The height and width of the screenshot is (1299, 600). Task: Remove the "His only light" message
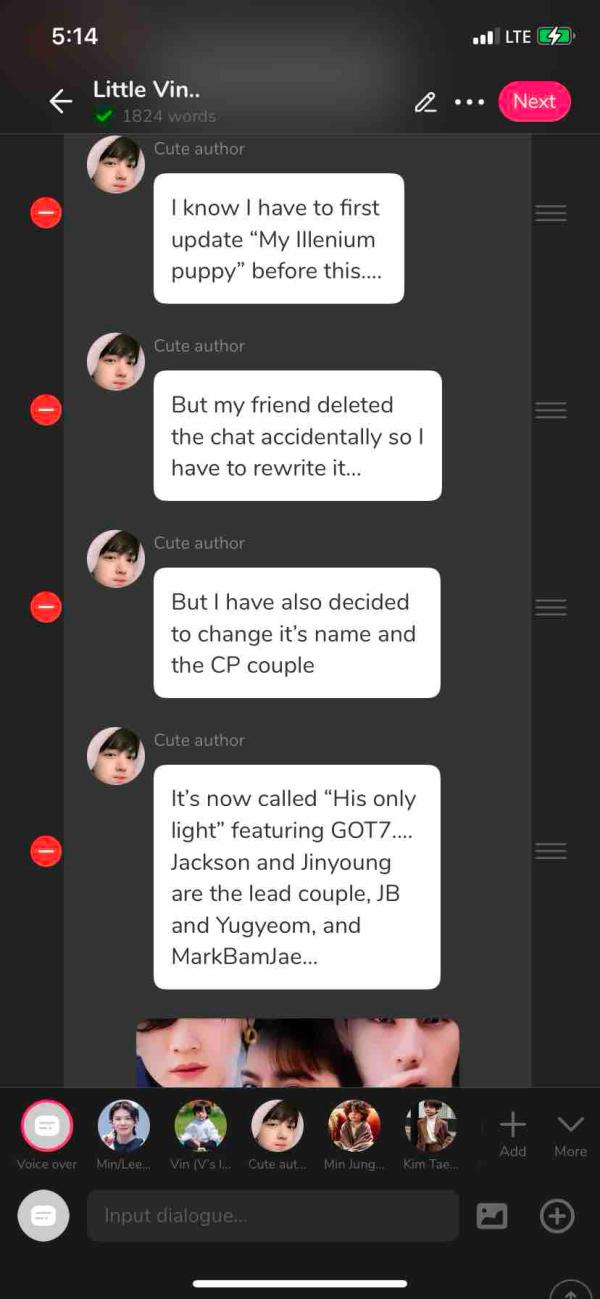coord(46,851)
